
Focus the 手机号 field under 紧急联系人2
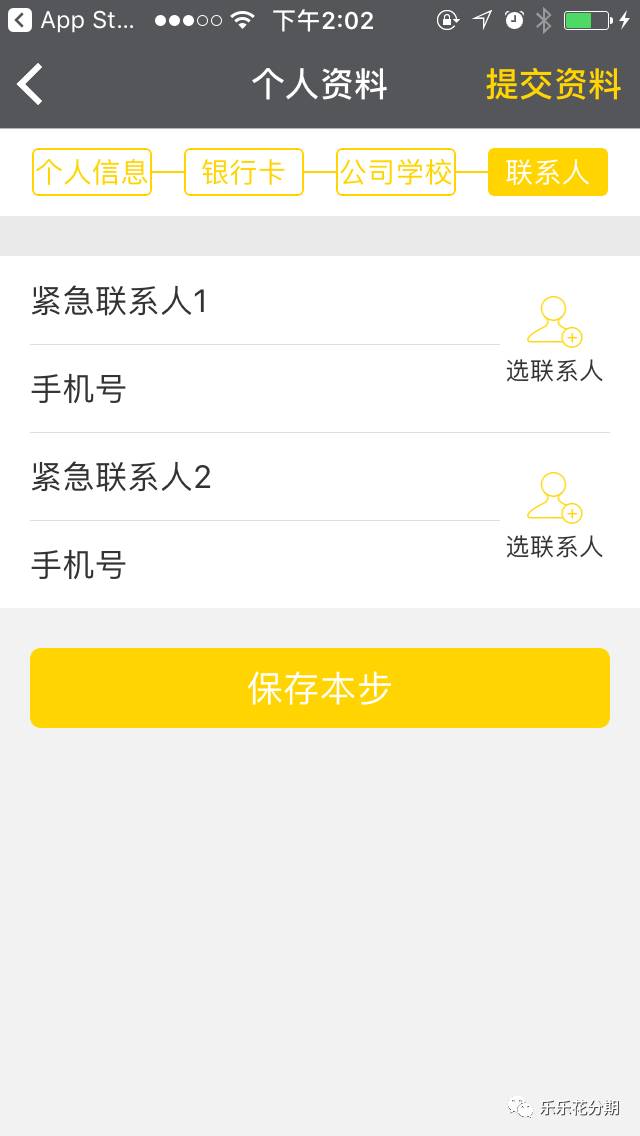265,565
